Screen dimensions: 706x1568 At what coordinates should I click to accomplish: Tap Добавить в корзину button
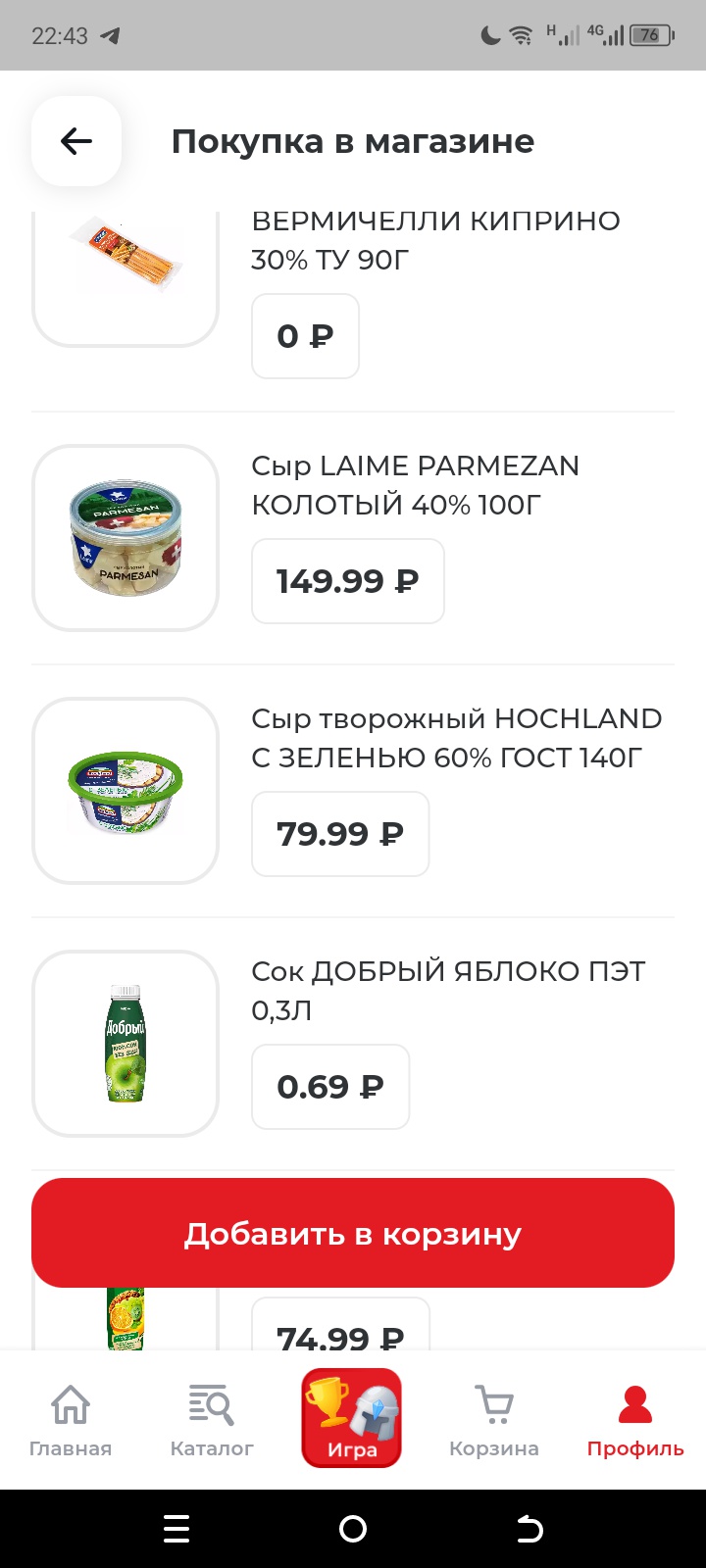tap(353, 1233)
